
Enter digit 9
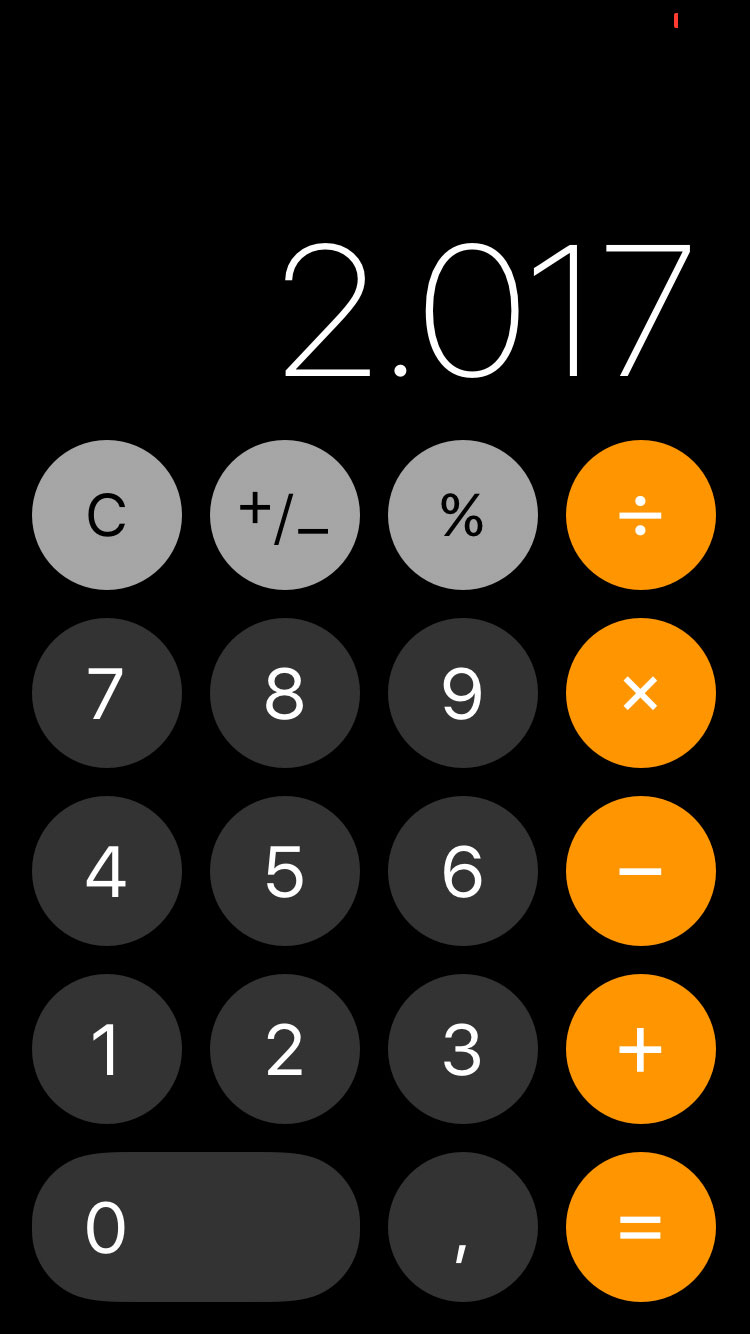click(x=463, y=693)
